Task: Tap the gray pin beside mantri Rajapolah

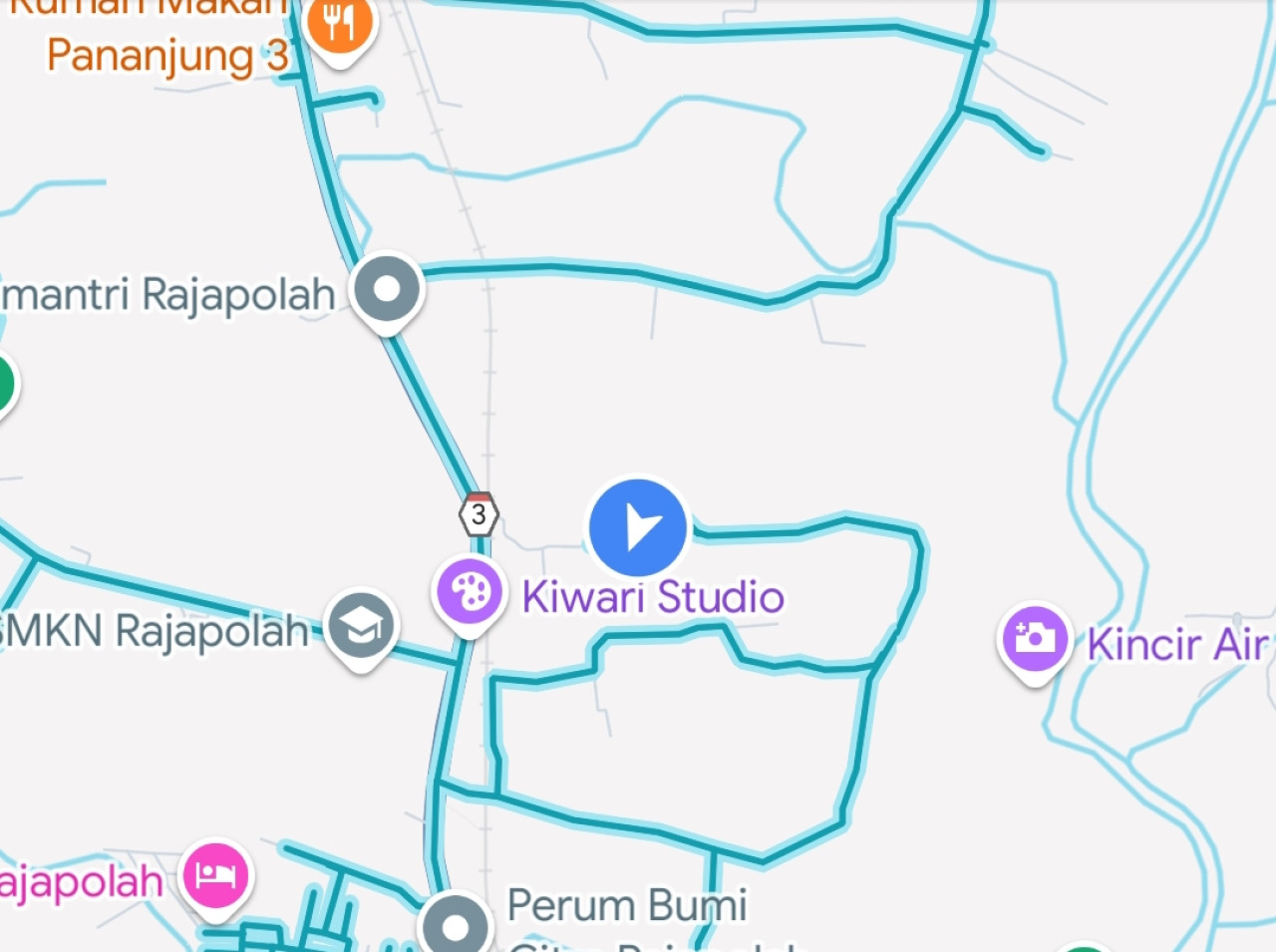Action: click(388, 290)
